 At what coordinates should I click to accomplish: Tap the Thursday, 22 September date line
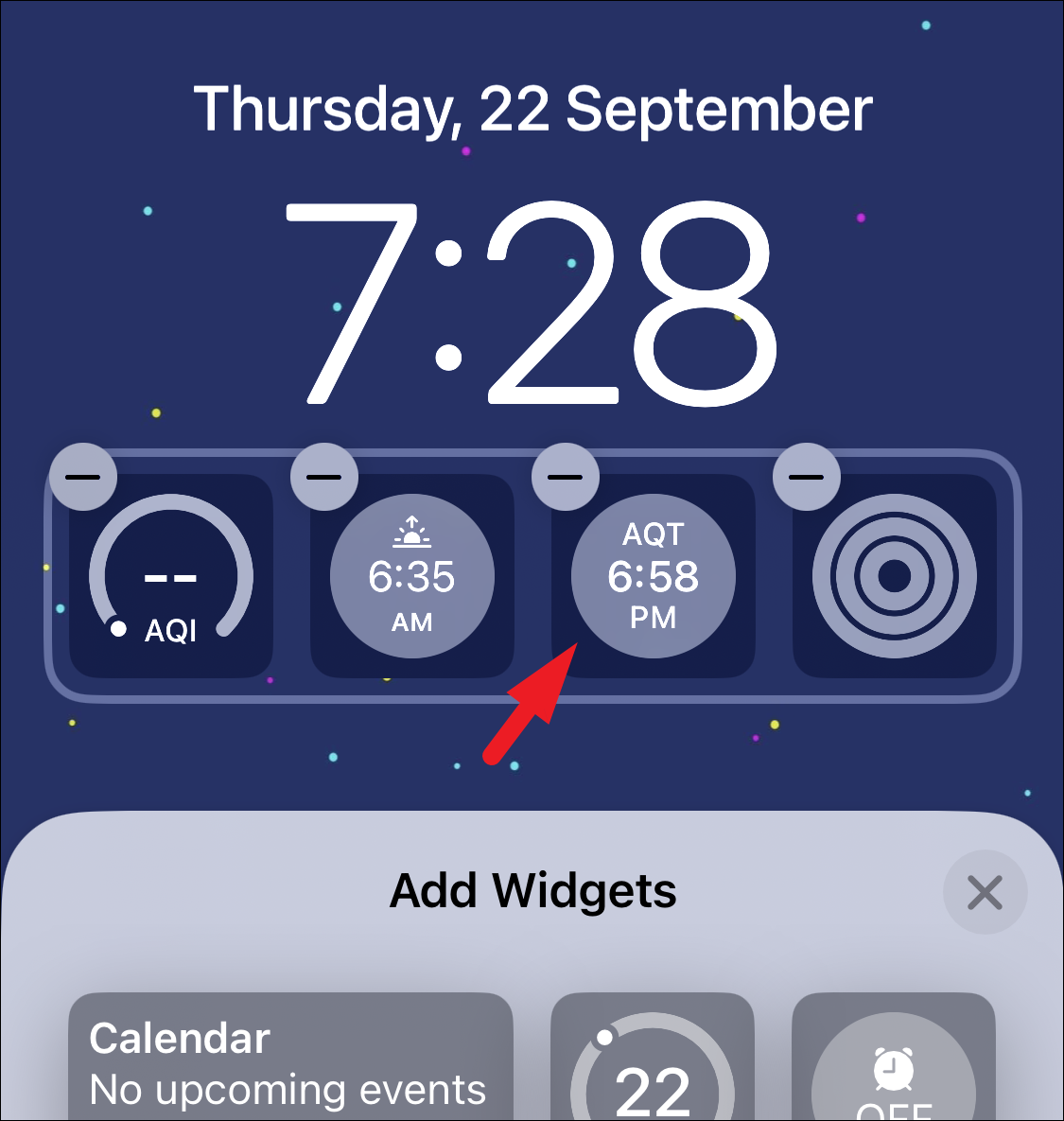click(532, 109)
